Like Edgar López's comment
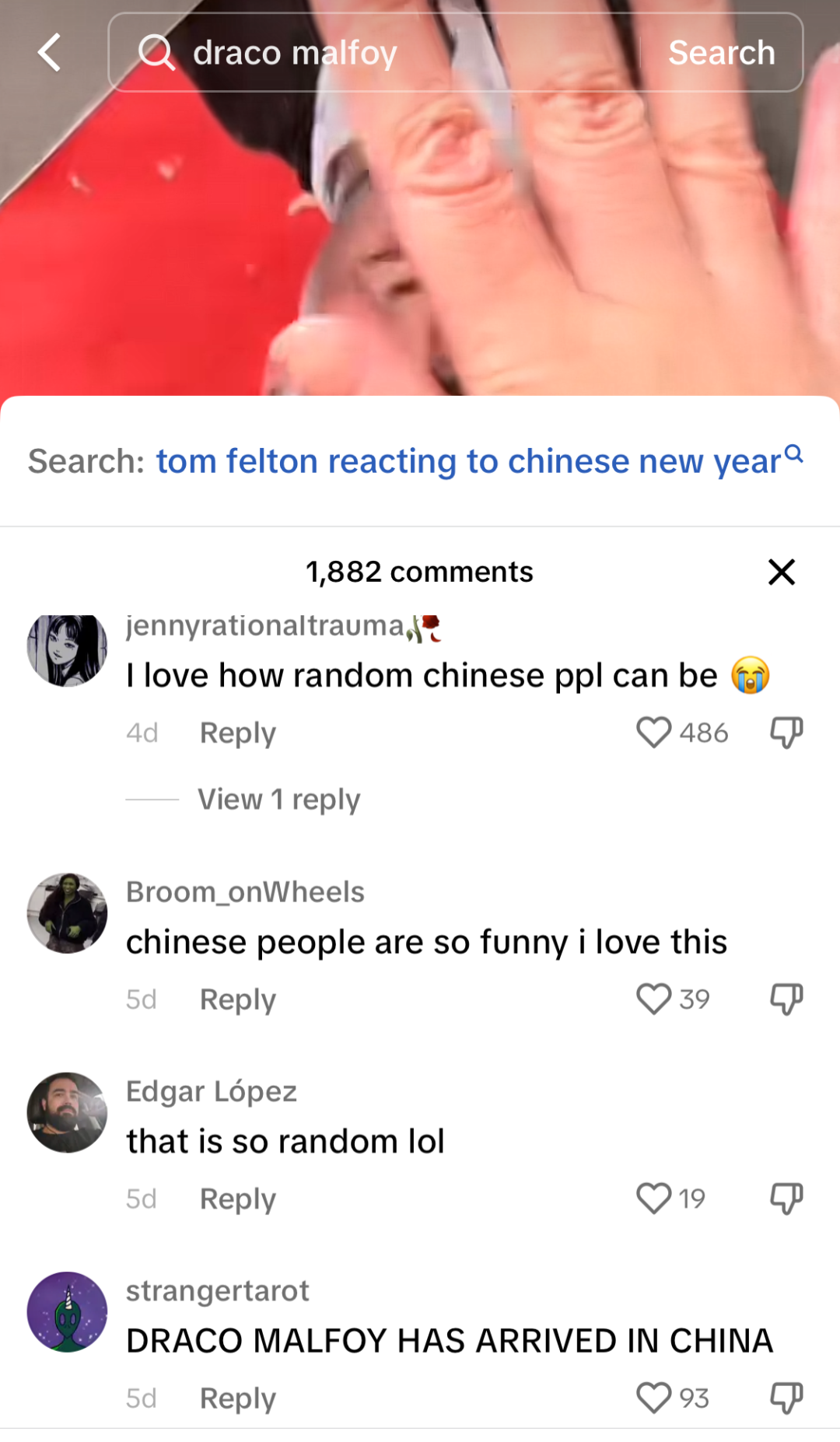Screen dimensions: 840x1442 [x=653, y=1199]
